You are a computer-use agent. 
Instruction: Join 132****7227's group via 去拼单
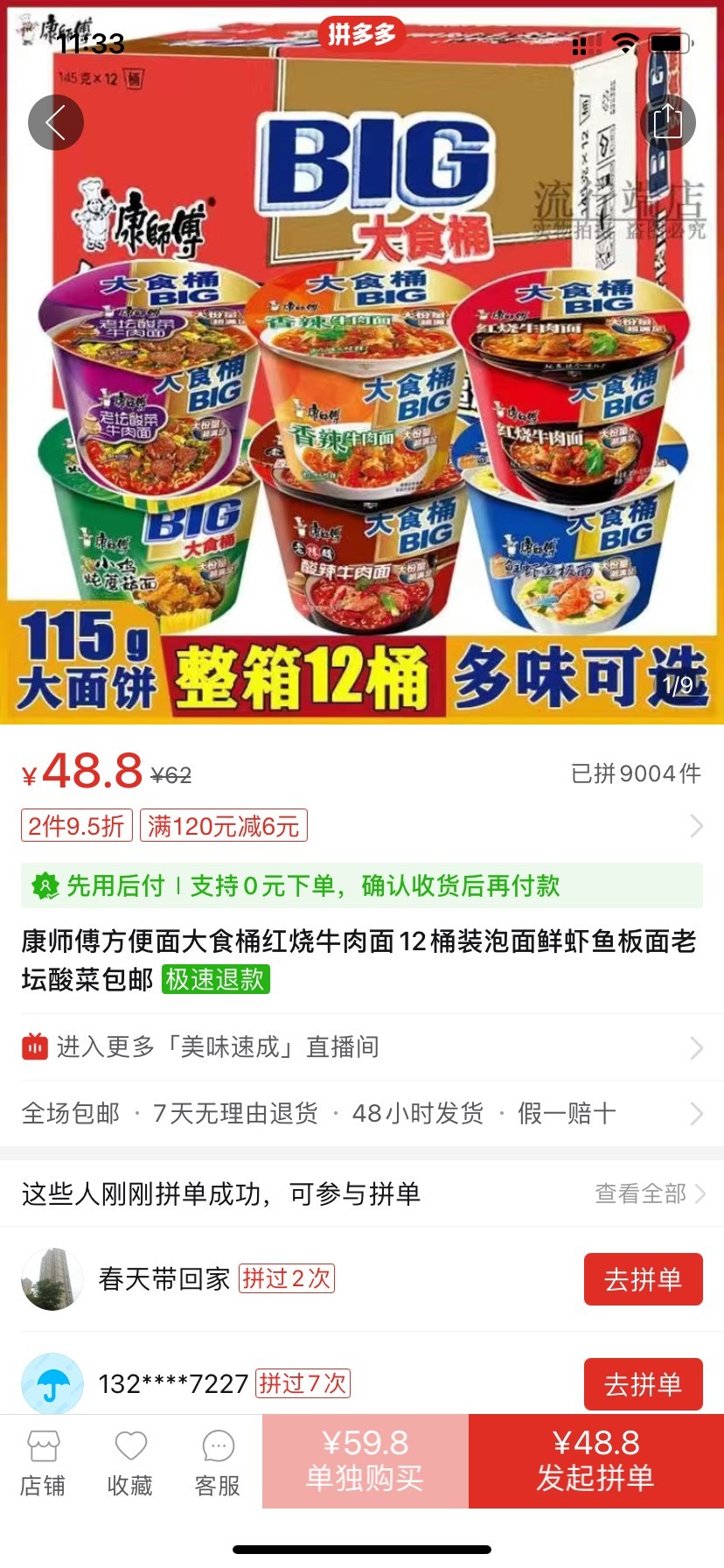(643, 1384)
